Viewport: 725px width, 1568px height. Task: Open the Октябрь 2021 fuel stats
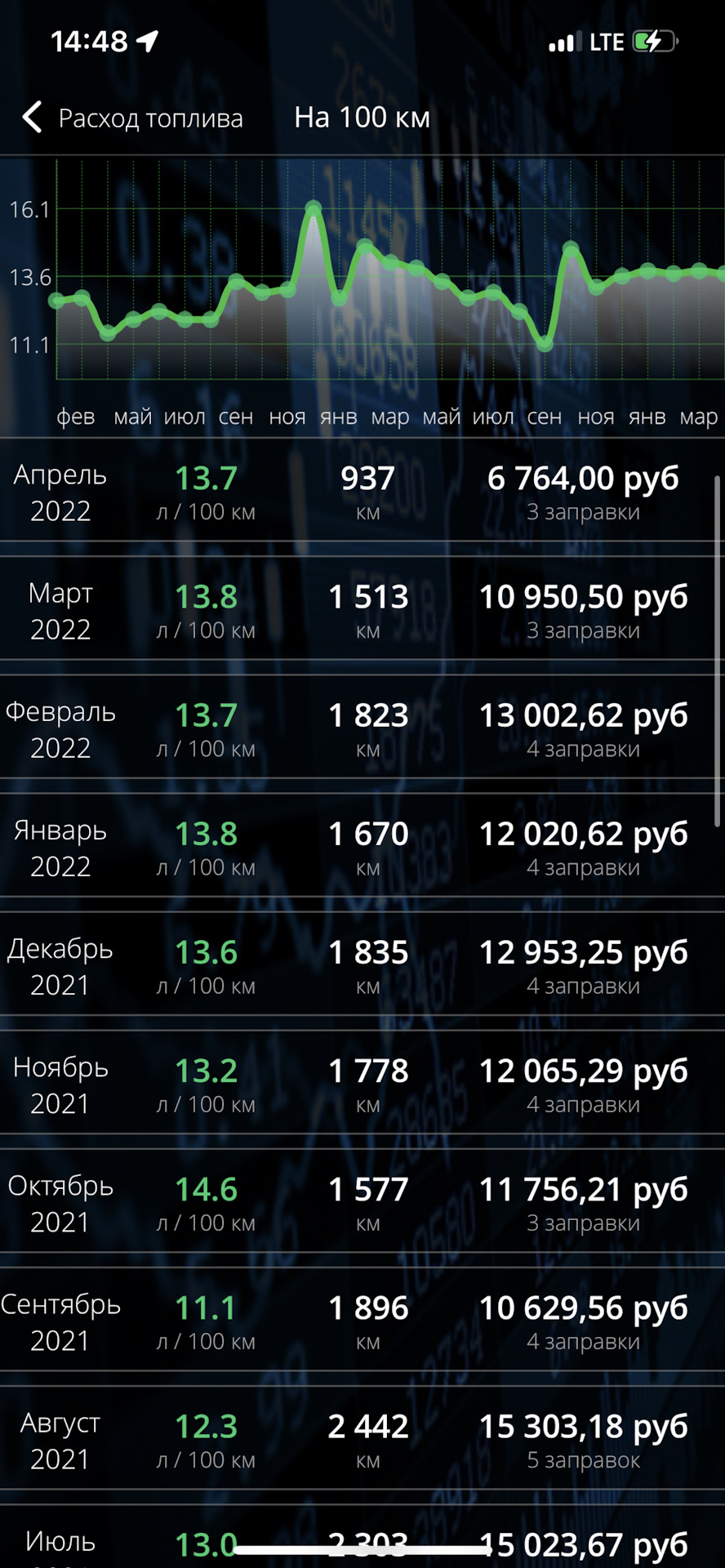(362, 1204)
